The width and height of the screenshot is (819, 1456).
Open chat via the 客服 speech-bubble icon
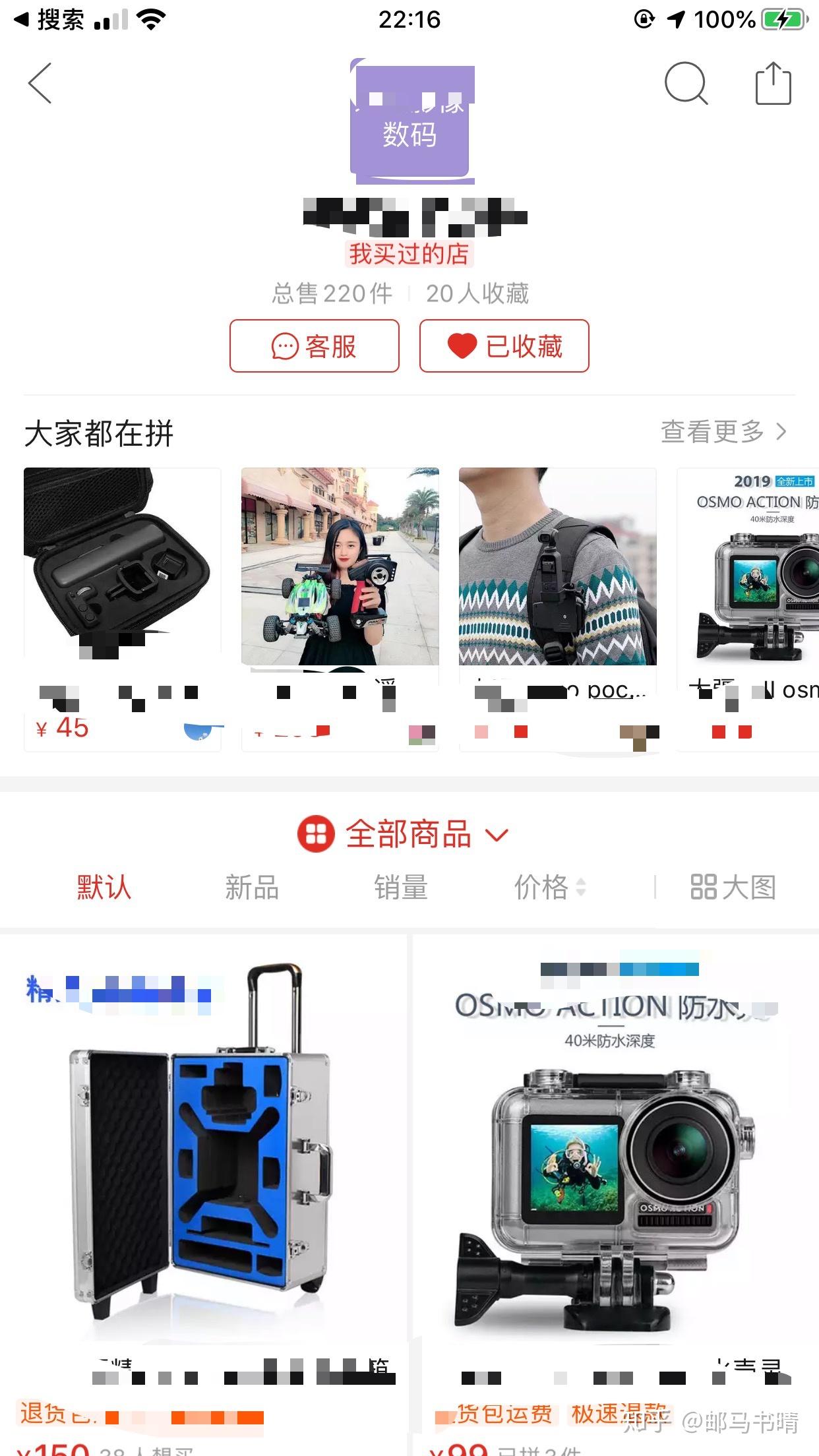point(285,346)
